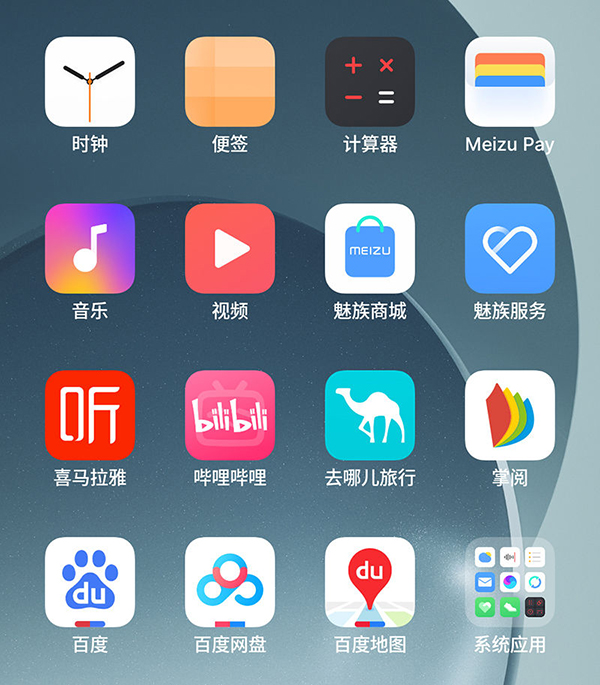The width and height of the screenshot is (600, 685).
Task: Expand the 系统应用 folder
Action: [x=510, y=582]
